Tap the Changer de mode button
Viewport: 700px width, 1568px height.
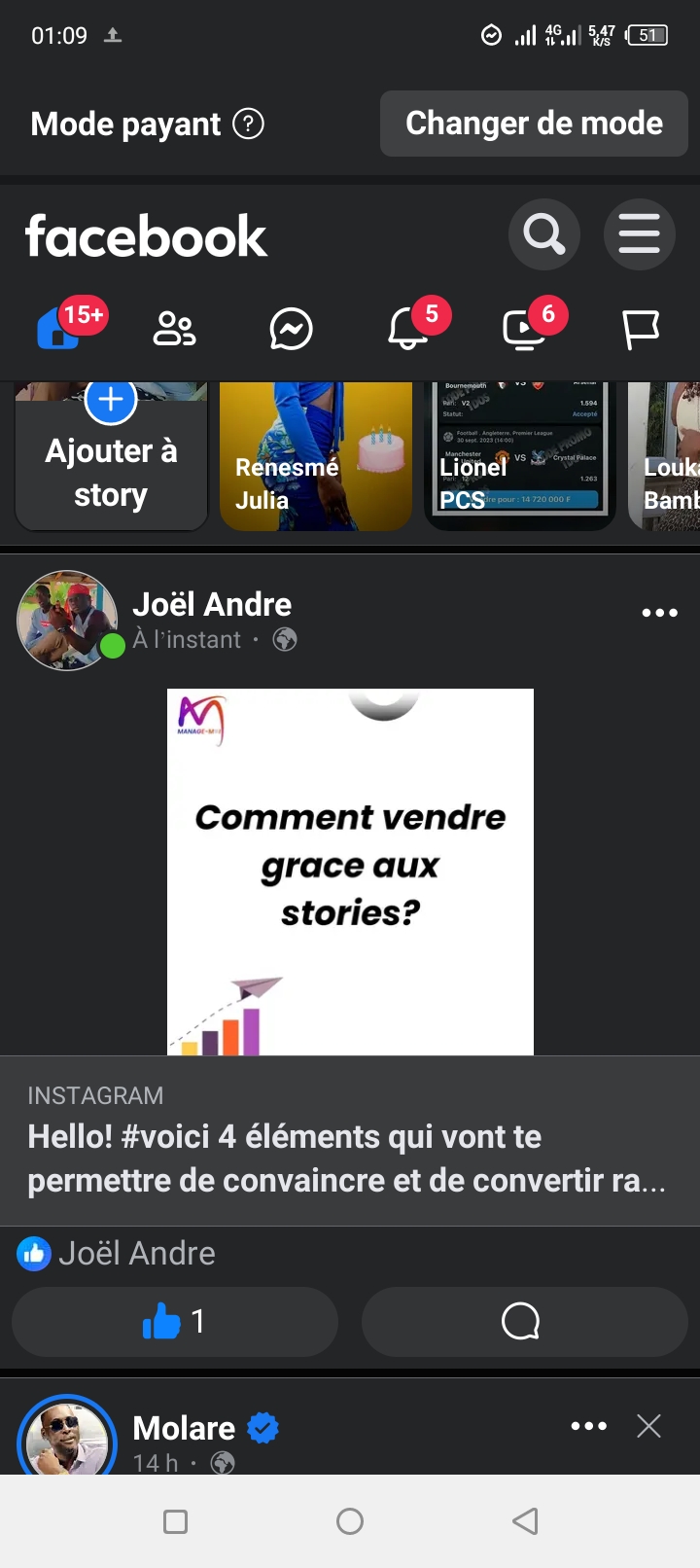click(x=534, y=124)
